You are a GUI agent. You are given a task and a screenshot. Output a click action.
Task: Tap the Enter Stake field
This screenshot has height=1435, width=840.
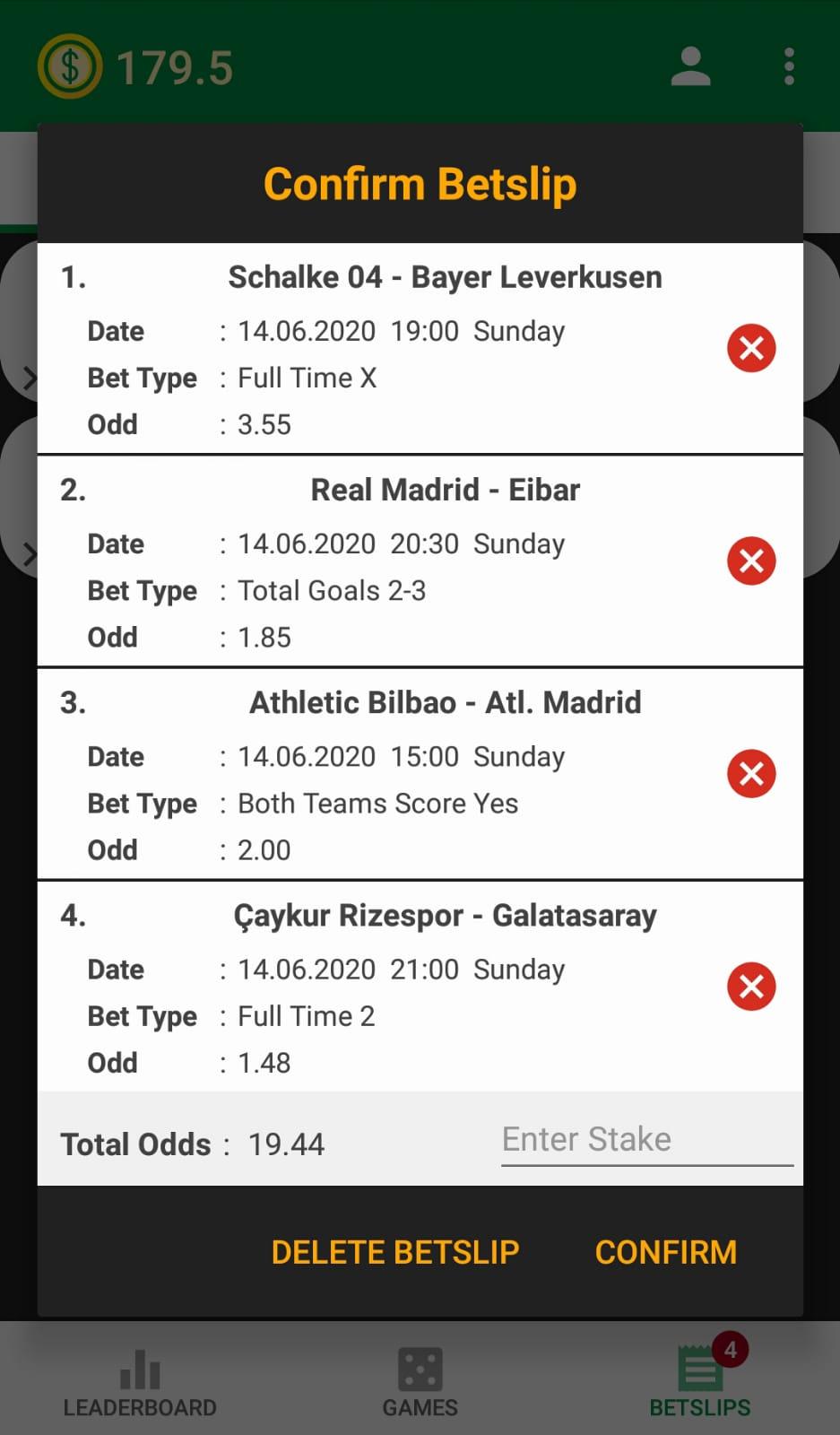click(647, 1141)
